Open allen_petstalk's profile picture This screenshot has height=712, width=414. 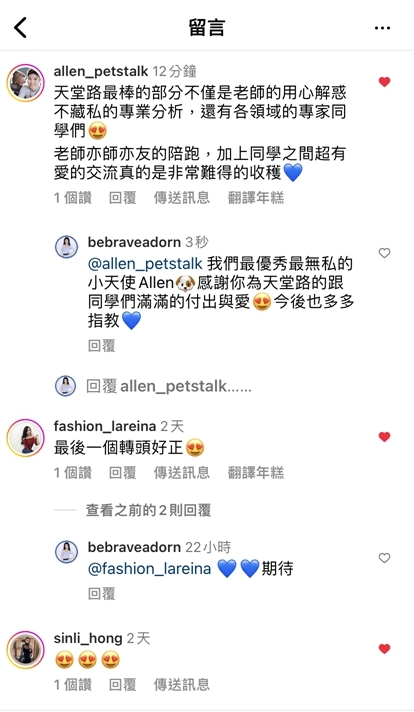coord(25,83)
